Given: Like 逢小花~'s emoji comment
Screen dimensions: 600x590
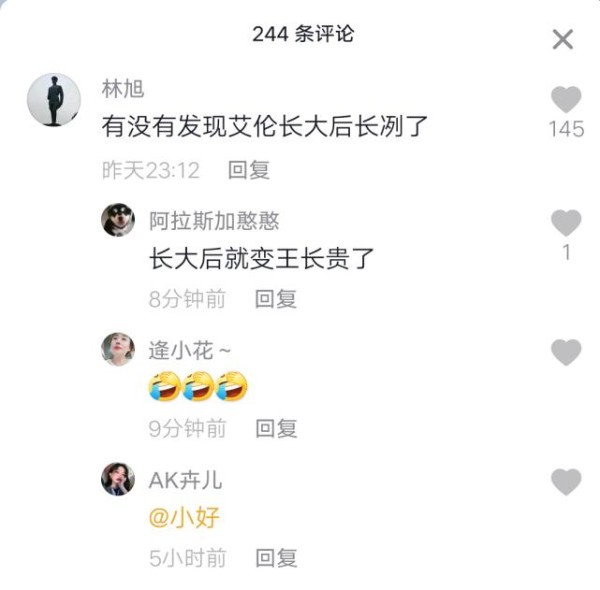Looking at the screenshot, I should tap(566, 352).
